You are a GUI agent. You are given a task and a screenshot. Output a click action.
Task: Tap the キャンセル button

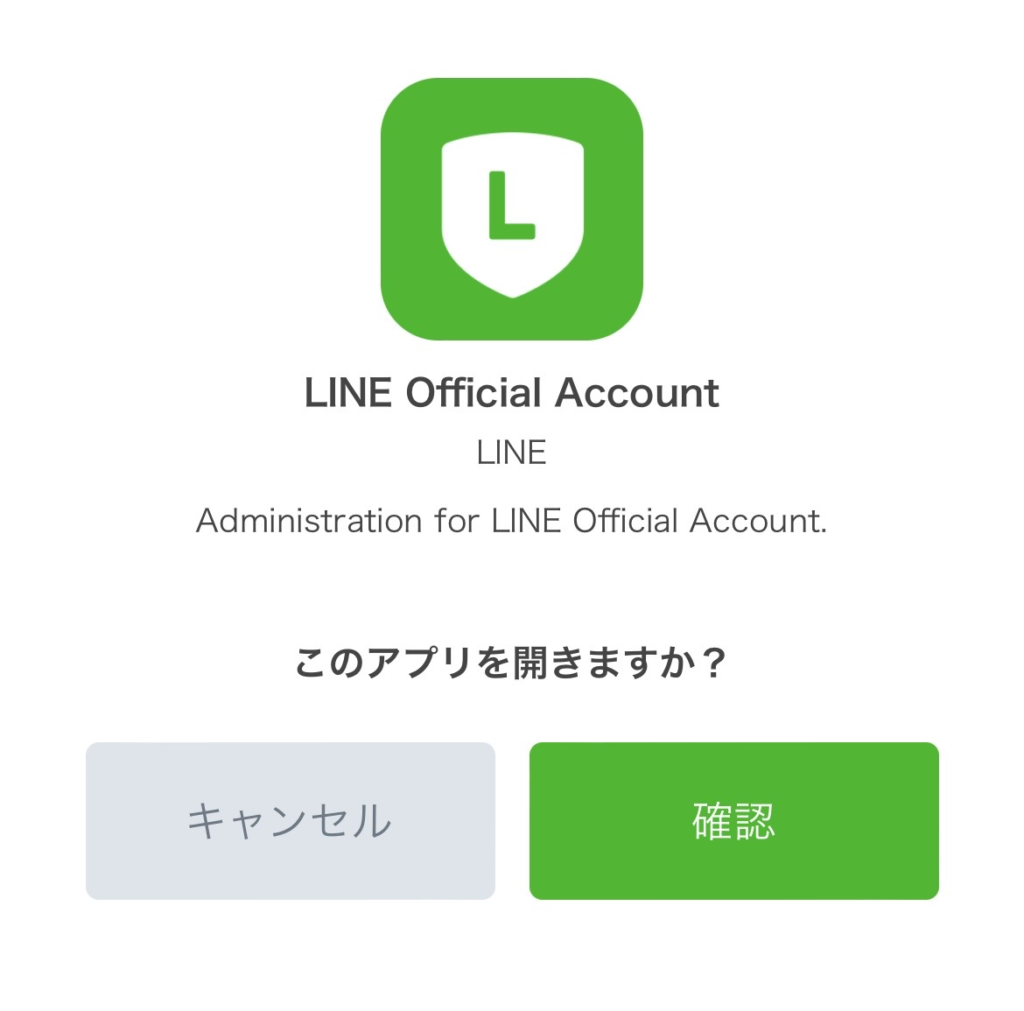pyautogui.click(x=290, y=821)
